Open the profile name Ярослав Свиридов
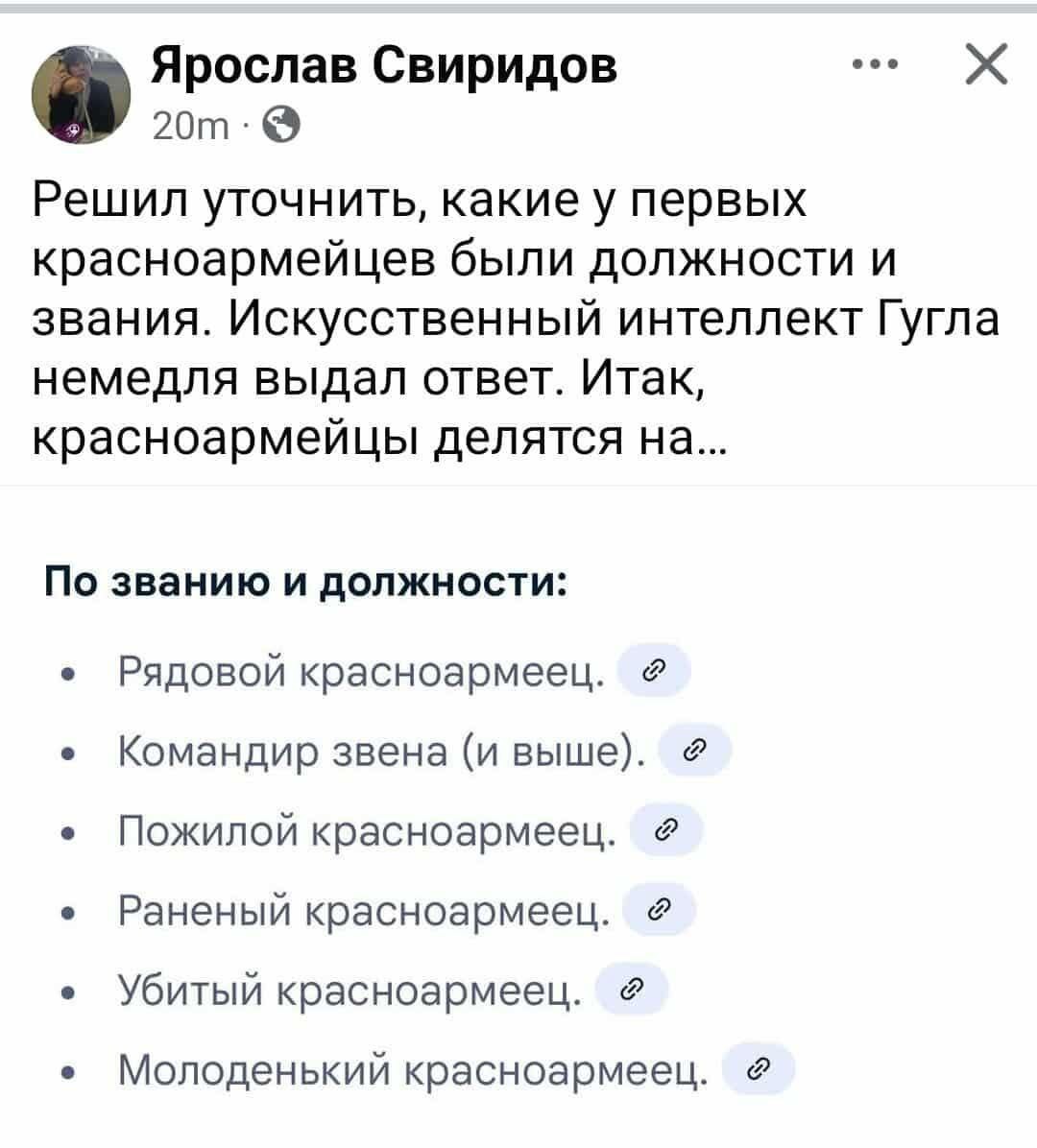 pos(385,68)
